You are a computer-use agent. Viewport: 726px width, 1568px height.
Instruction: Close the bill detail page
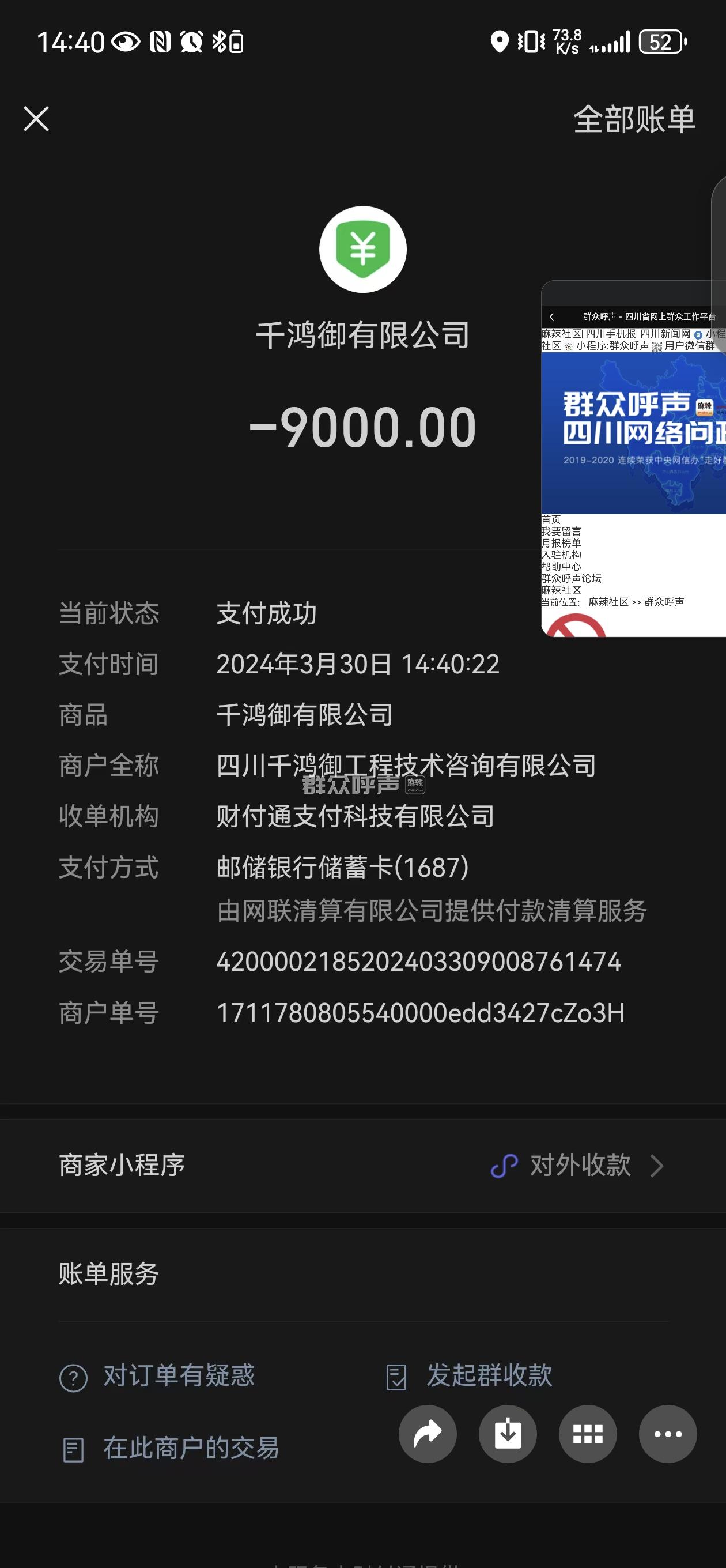tap(36, 119)
